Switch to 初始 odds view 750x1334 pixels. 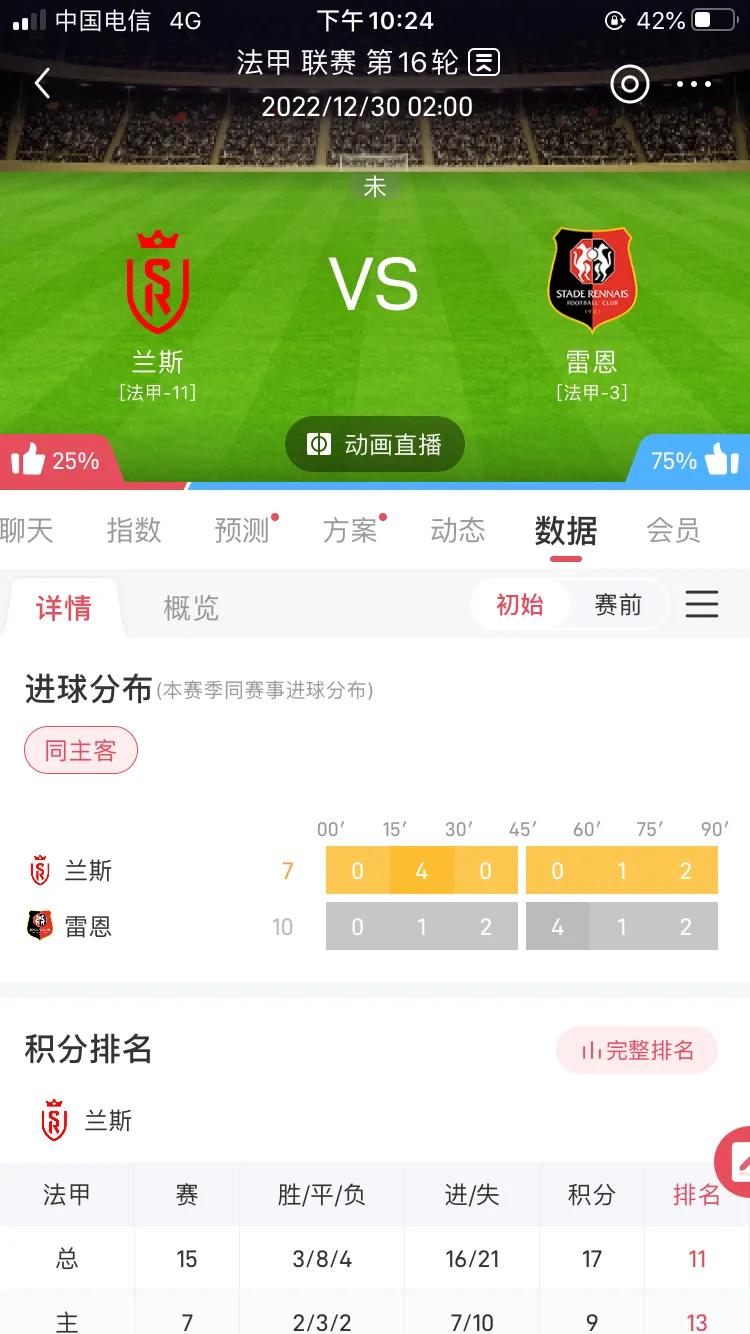(521, 604)
